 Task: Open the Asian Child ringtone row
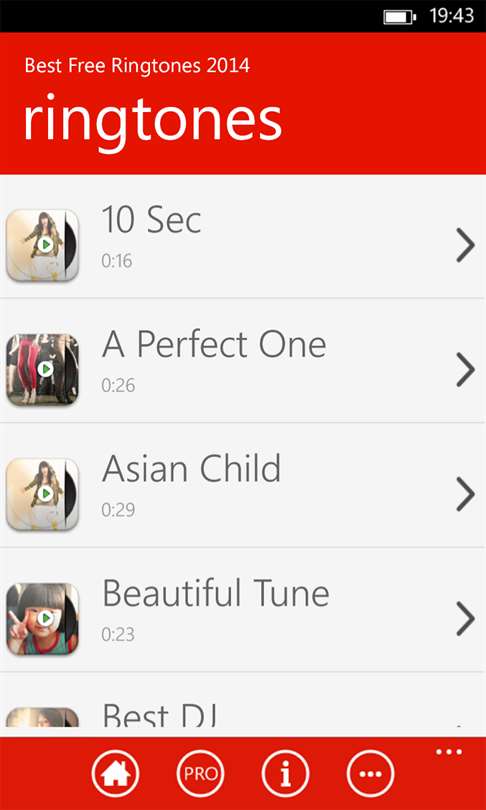pos(243,485)
